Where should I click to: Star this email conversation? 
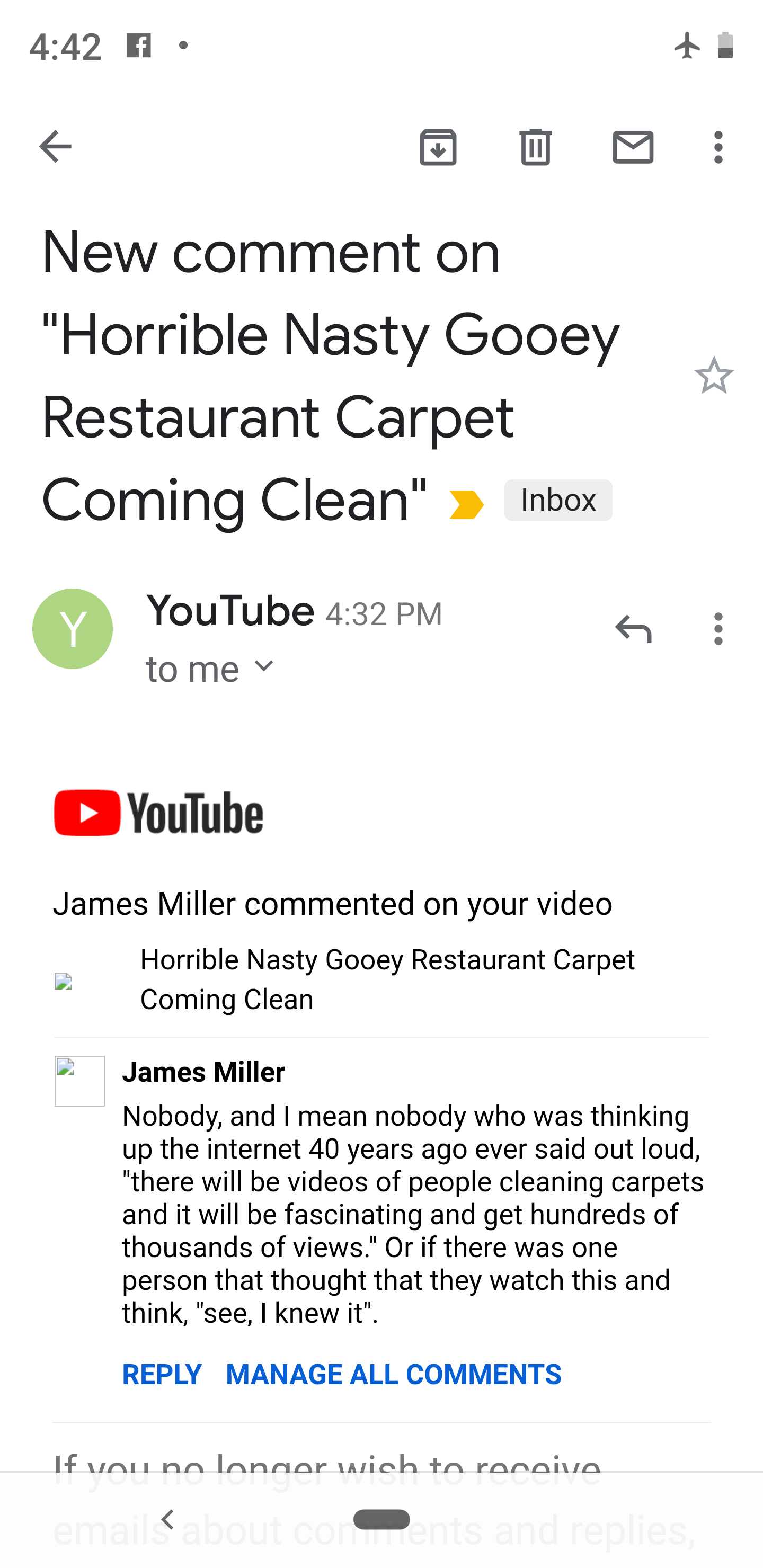click(x=714, y=376)
